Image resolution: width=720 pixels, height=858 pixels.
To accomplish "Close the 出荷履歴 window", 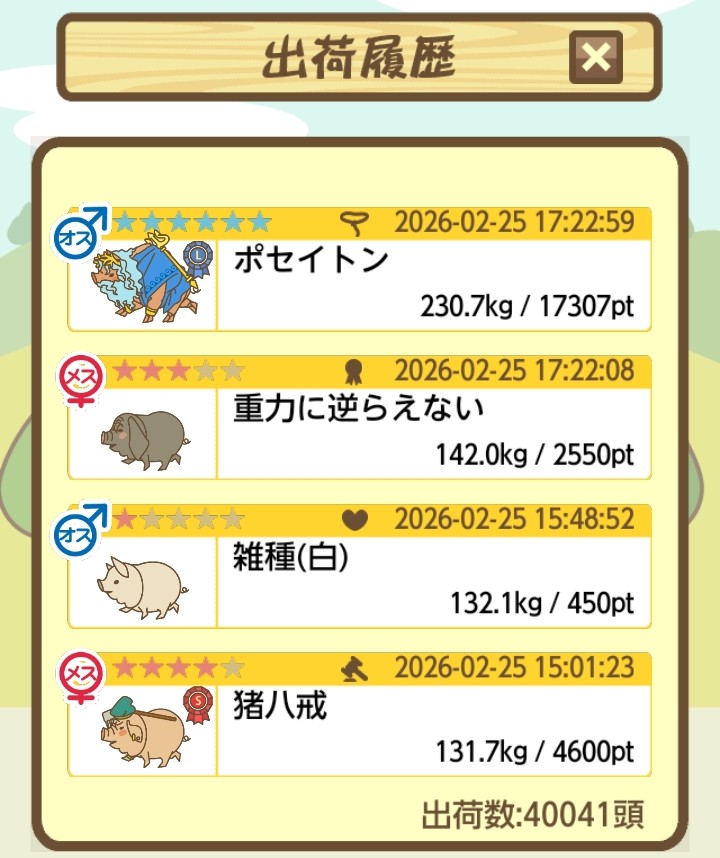I will [595, 58].
